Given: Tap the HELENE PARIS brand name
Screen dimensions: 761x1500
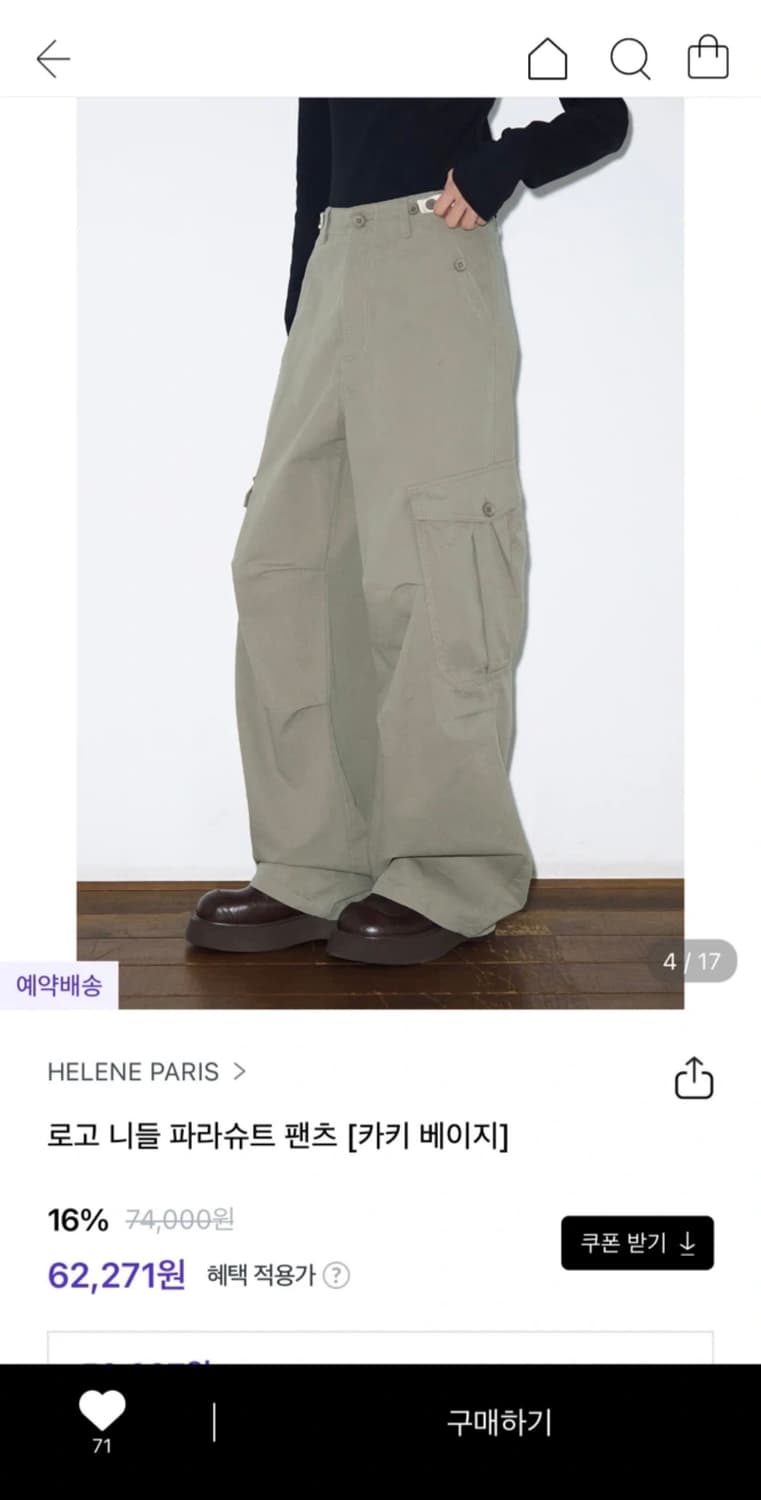Looking at the screenshot, I should pyautogui.click(x=133, y=1072).
